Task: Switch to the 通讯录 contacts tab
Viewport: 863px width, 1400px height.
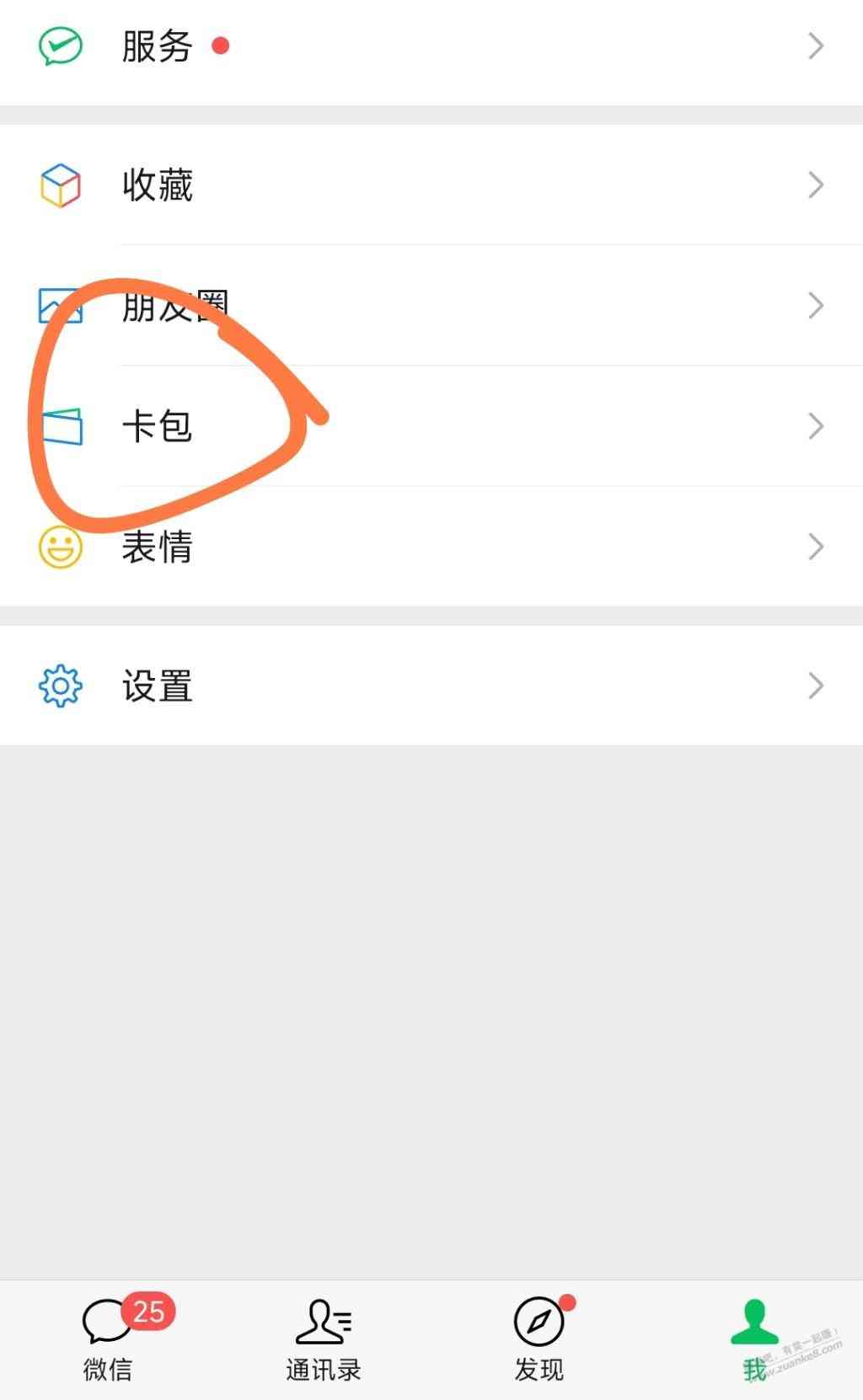Action: pyautogui.click(x=324, y=1339)
